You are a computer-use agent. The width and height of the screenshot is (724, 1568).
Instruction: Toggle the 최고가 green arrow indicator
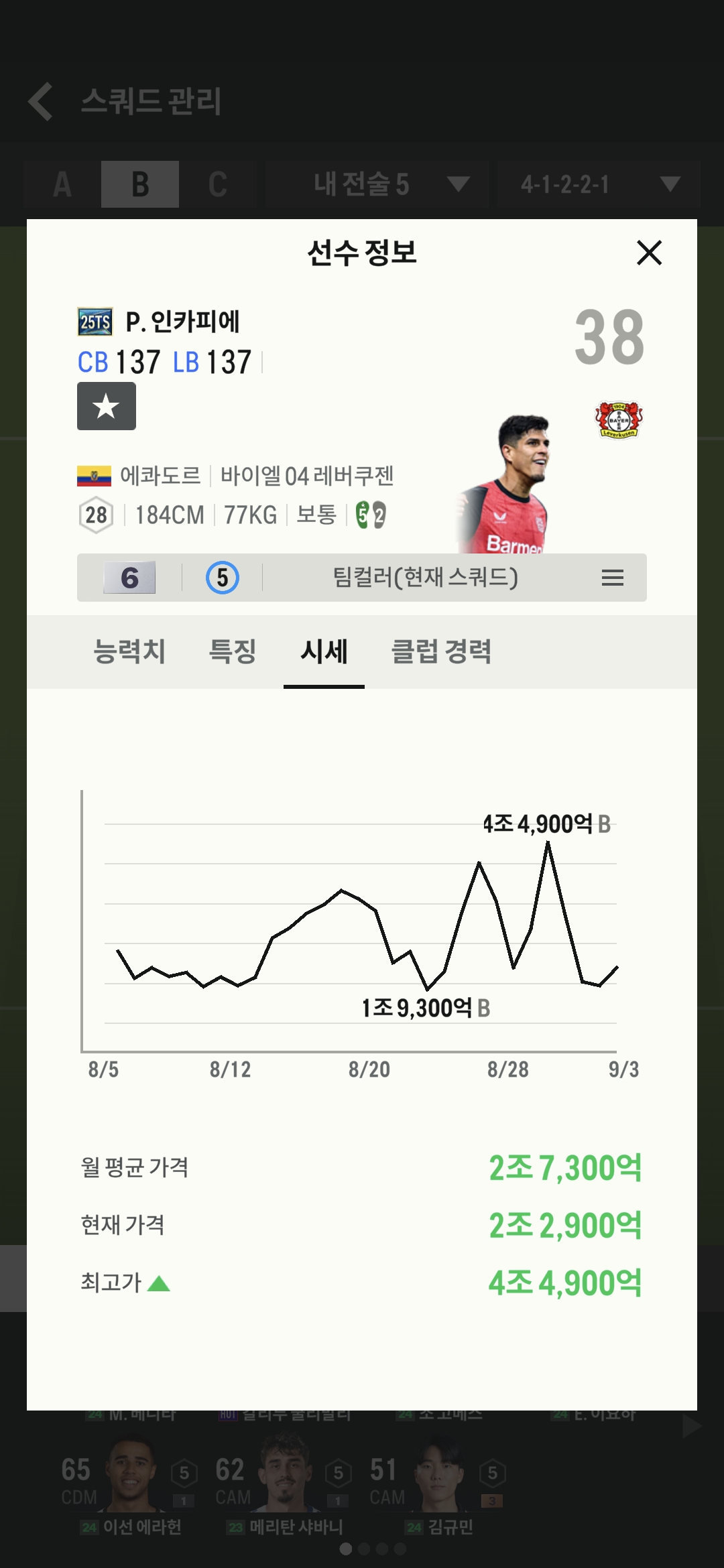[x=159, y=1283]
